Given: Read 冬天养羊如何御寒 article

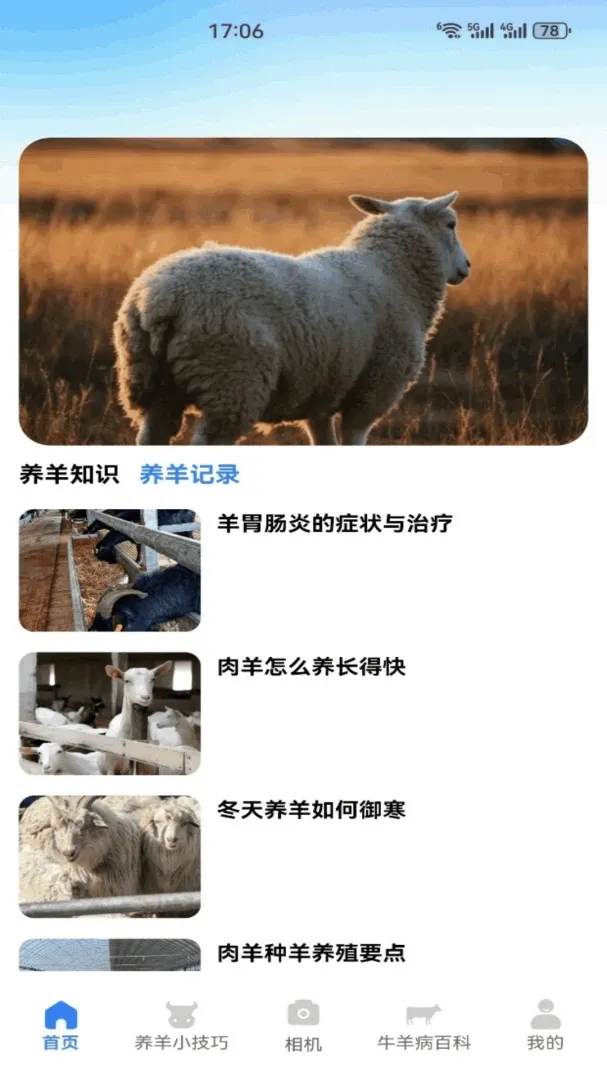Looking at the screenshot, I should pyautogui.click(x=303, y=857).
